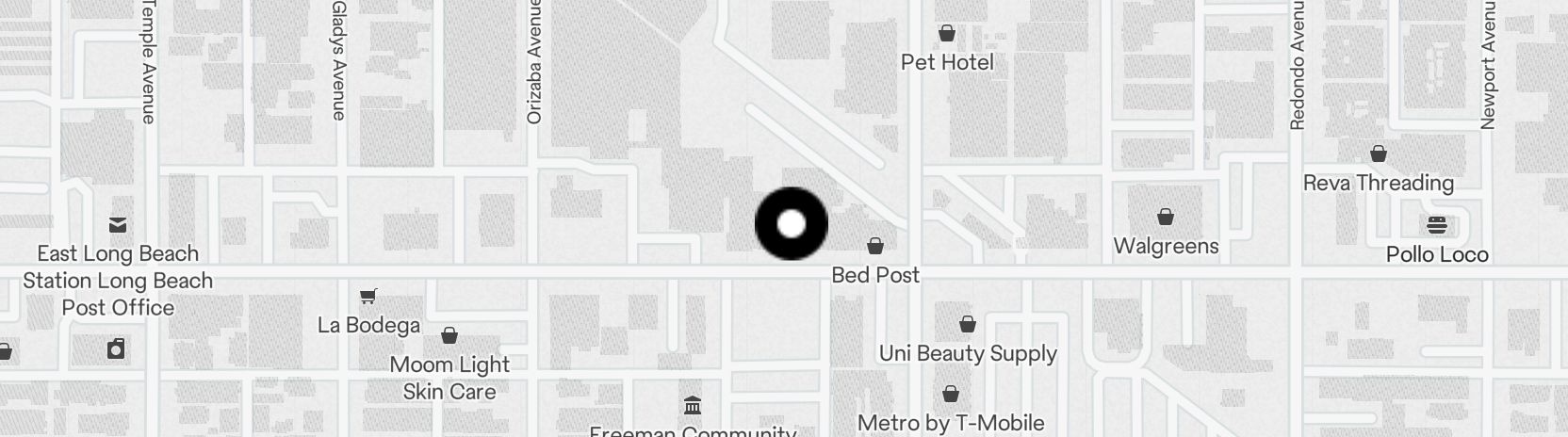Viewport: 1568px width, 437px height.
Task: Tap the Uni Beauty Supply marker
Action: [968, 325]
